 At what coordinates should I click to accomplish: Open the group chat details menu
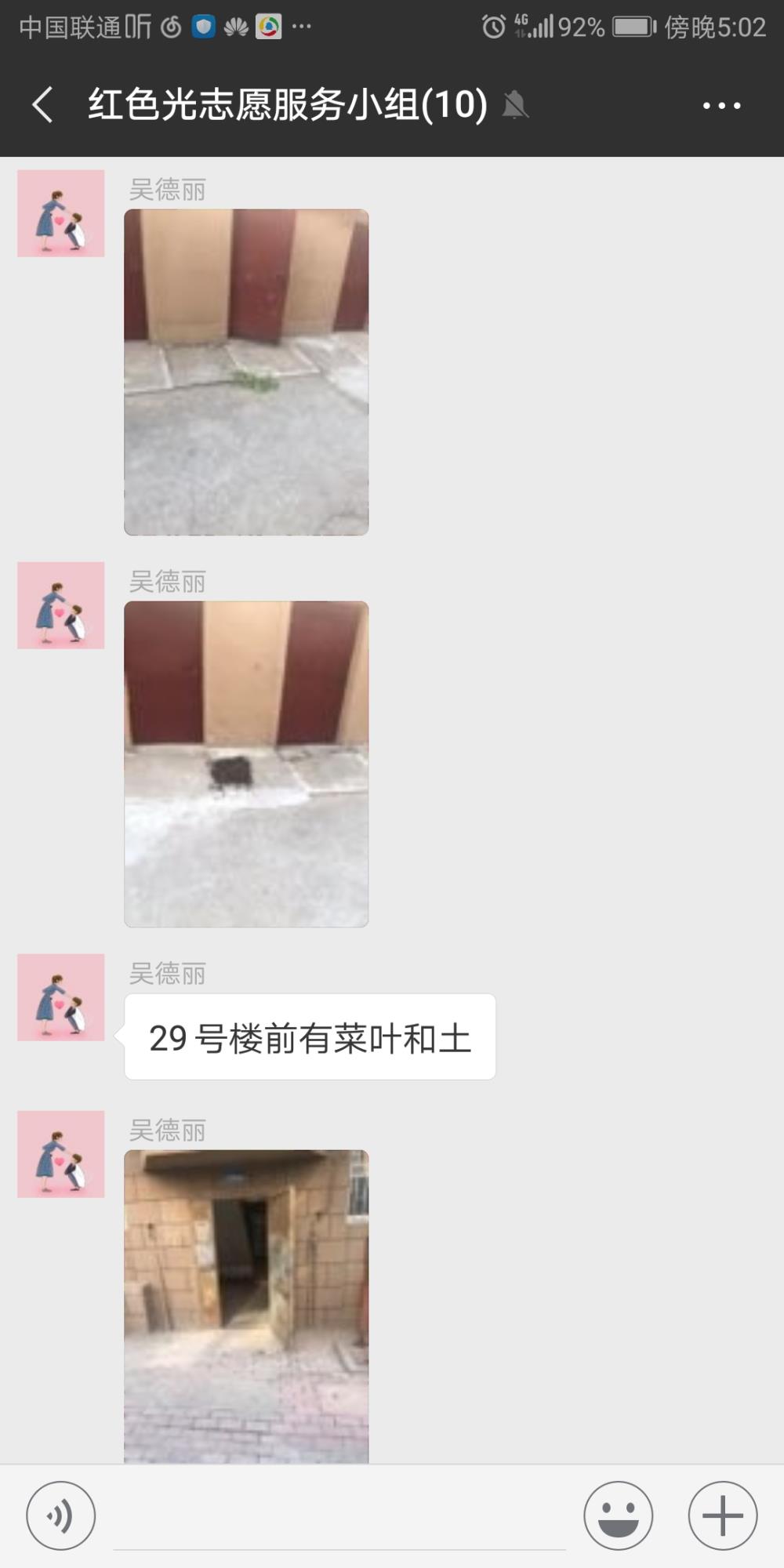coord(721,105)
